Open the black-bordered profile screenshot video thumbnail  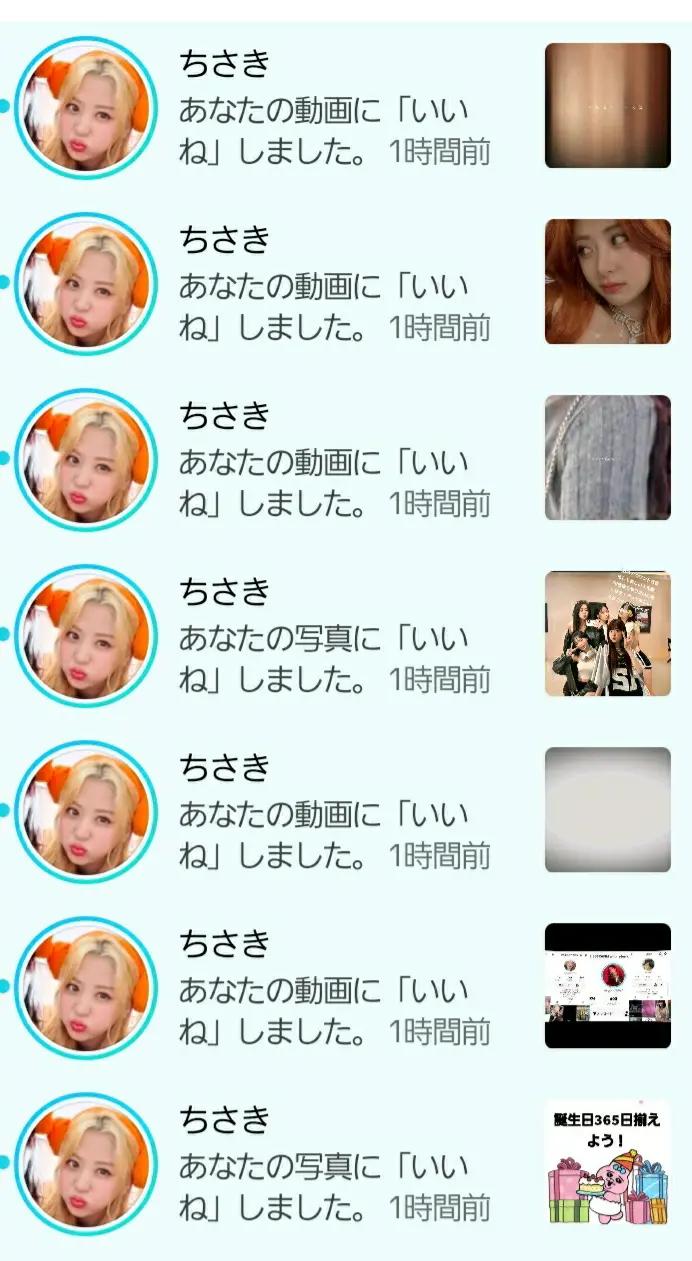click(607, 986)
